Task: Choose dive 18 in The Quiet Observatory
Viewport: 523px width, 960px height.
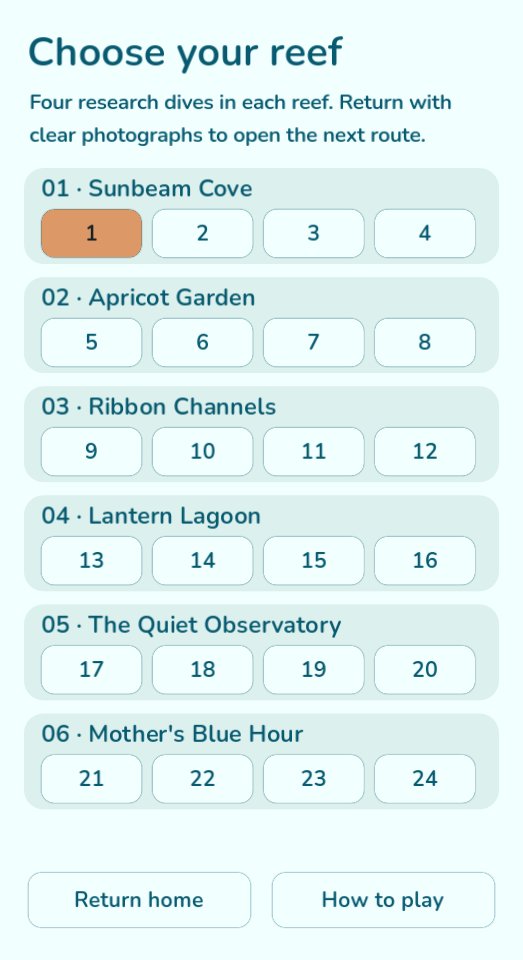Action: [x=203, y=669]
